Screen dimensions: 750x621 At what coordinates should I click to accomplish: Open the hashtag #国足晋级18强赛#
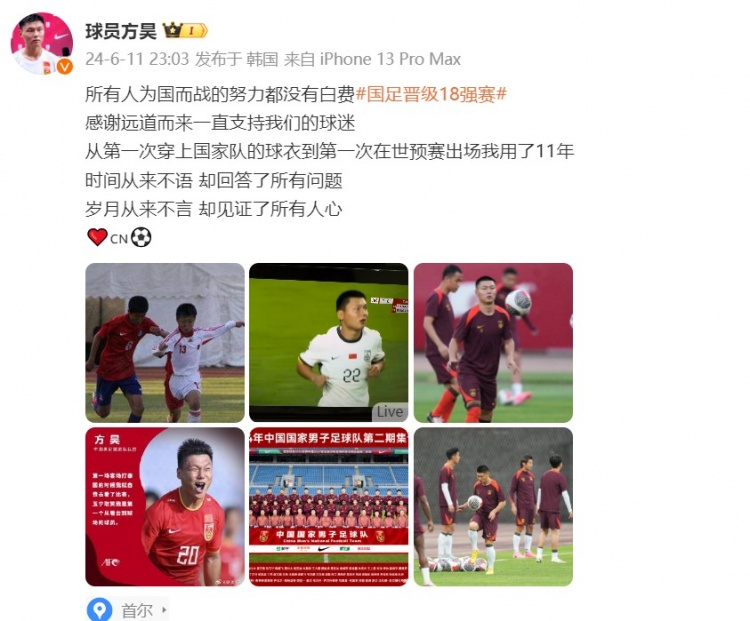[x=431, y=95]
